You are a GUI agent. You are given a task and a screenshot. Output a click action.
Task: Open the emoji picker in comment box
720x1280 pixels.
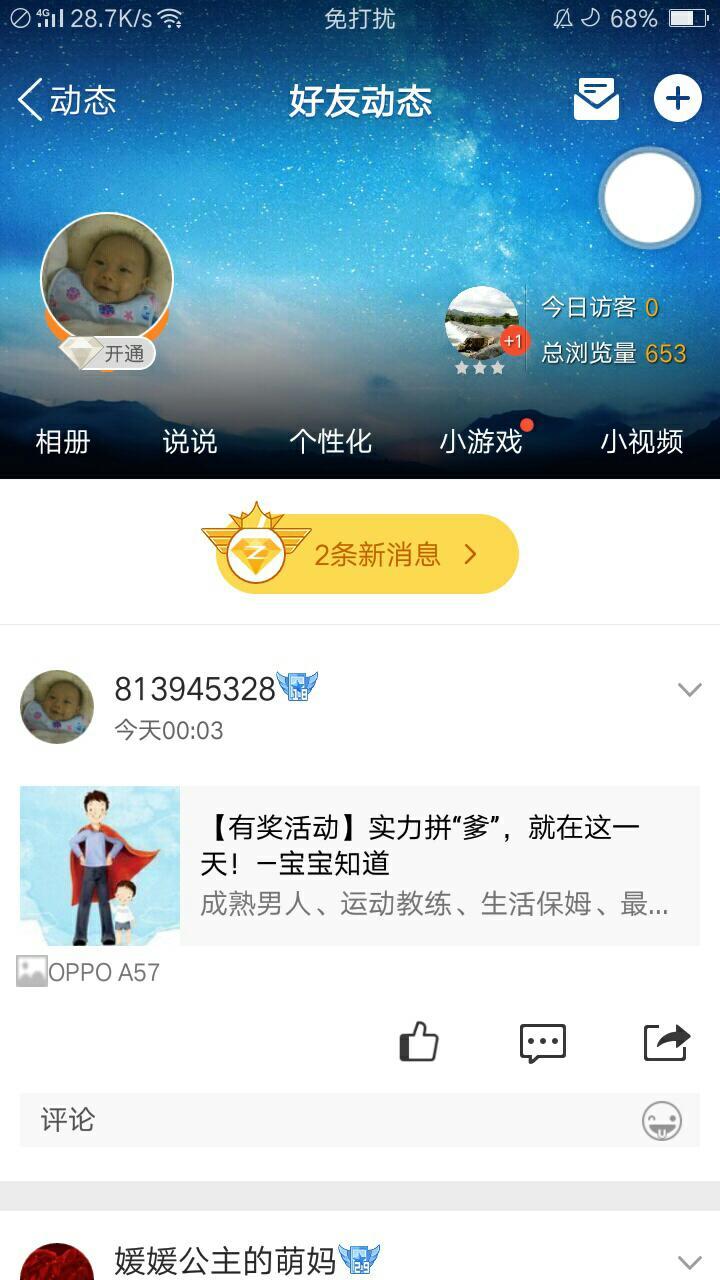662,1121
